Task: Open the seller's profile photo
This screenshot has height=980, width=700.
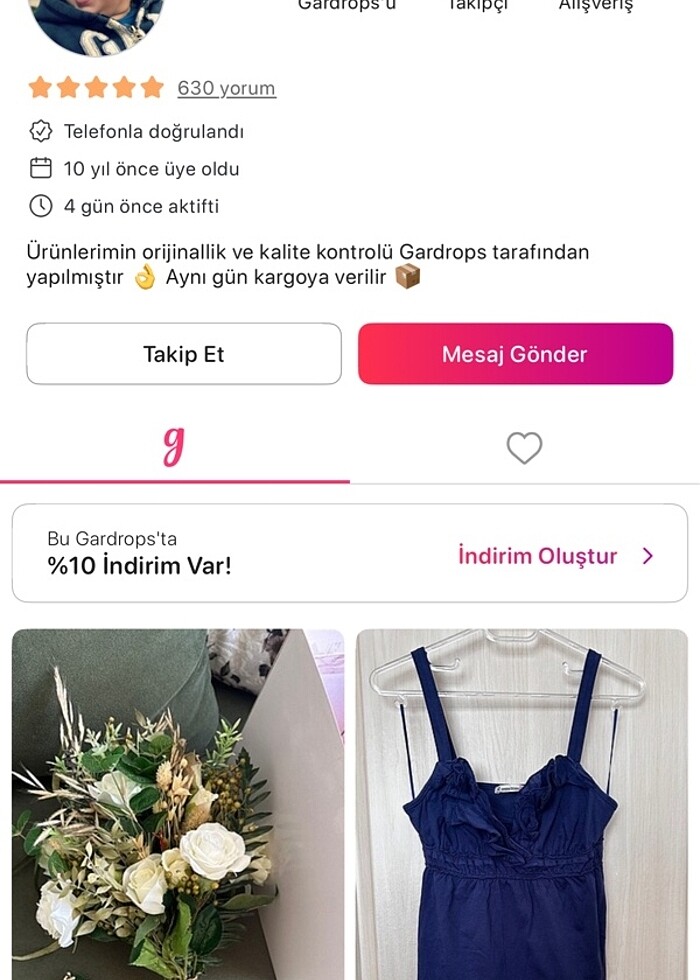Action: tap(97, 22)
